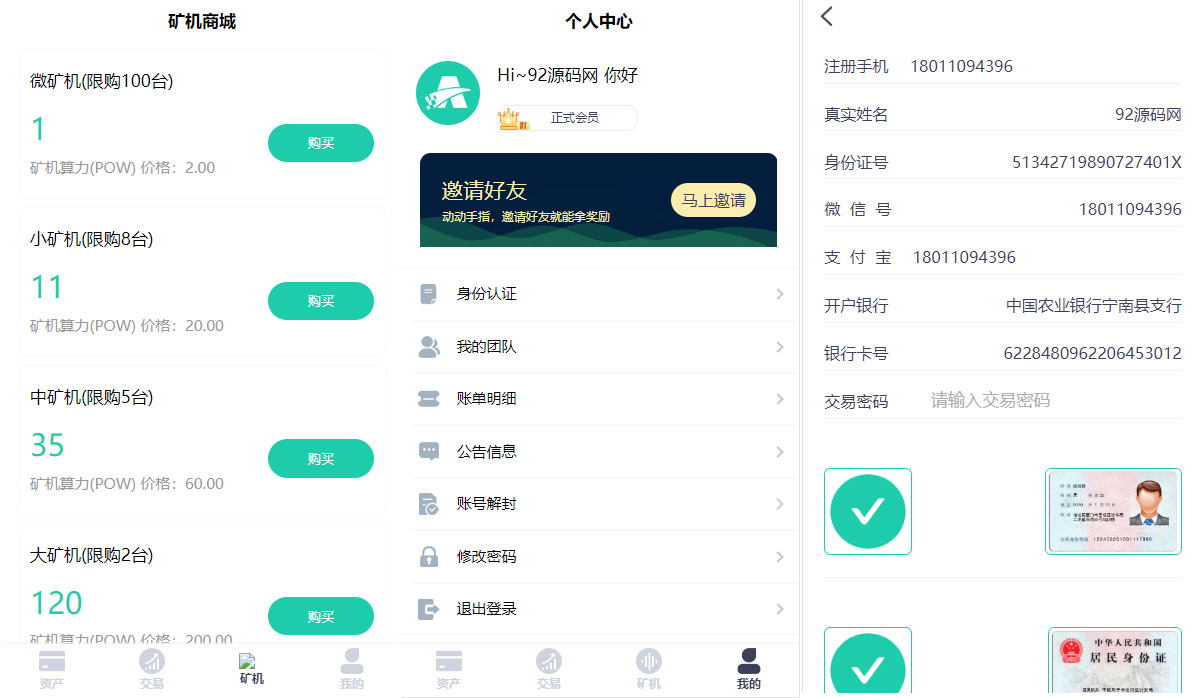Buy the 中矿机 miner
Screen dimensions: 1193x698
pyautogui.click(x=320, y=459)
